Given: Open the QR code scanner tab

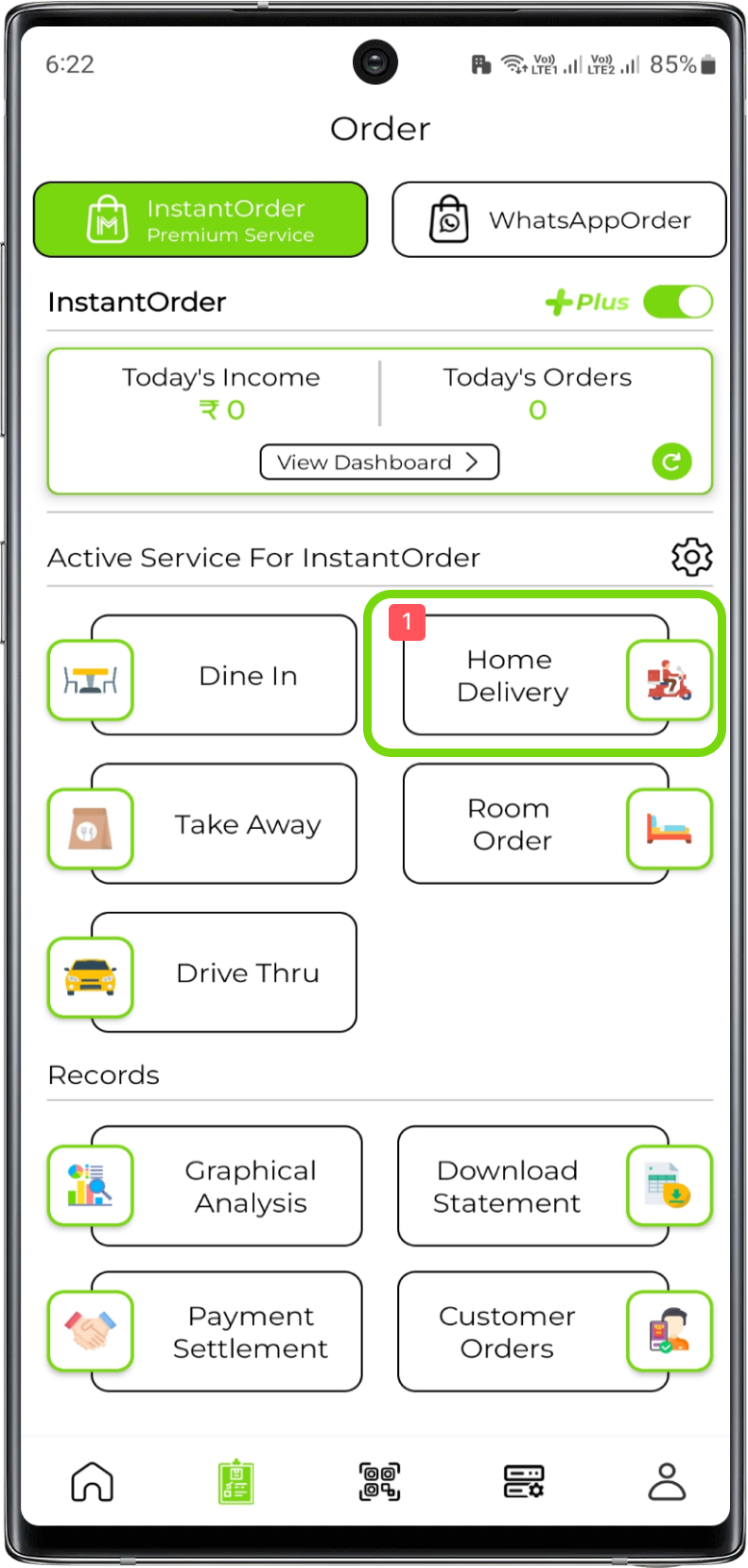Looking at the screenshot, I should click(x=379, y=1481).
